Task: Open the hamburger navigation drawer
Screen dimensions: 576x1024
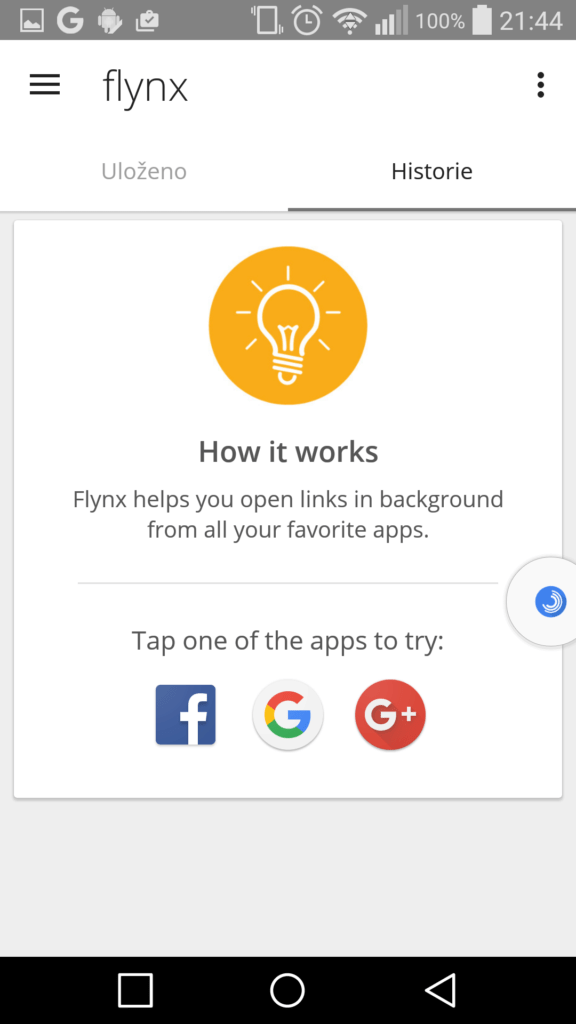Action: [44, 85]
